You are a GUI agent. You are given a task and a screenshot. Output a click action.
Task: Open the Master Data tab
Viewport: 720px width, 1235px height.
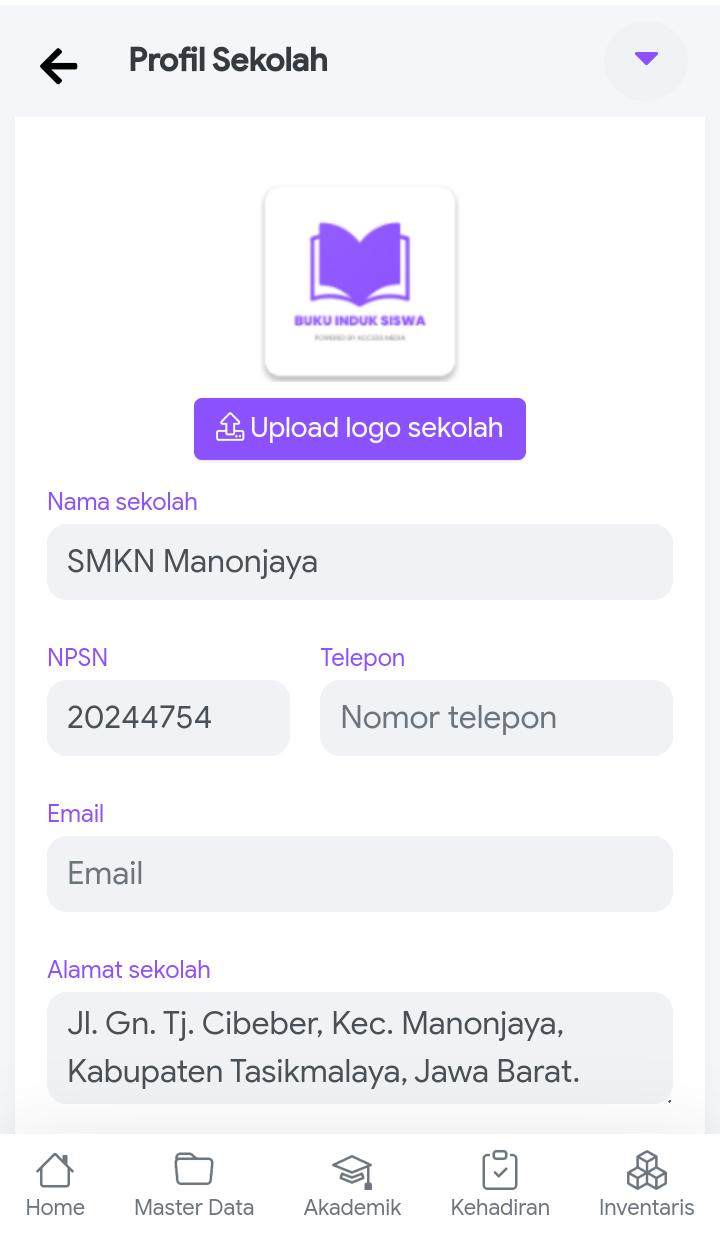pyautogui.click(x=194, y=1185)
